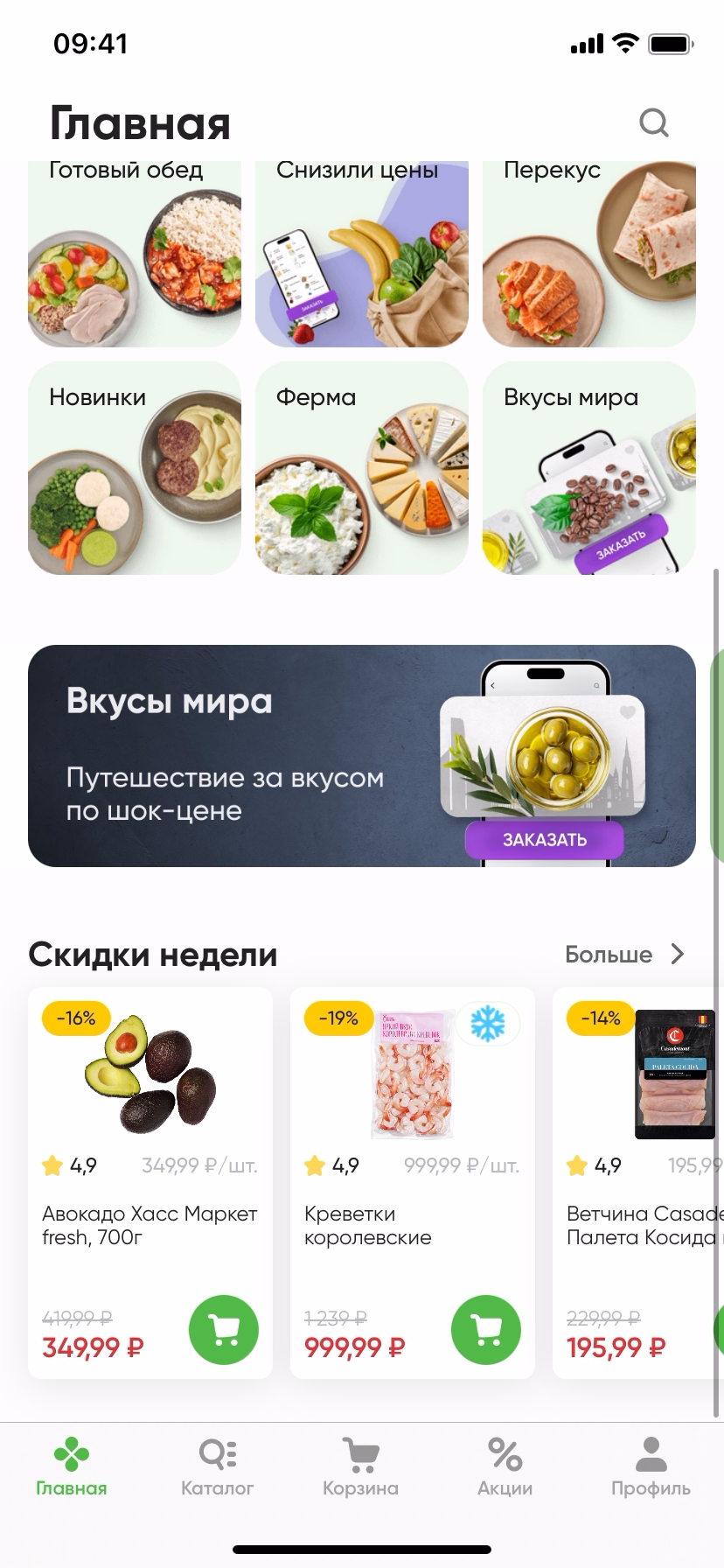
Task: Switch to the Акции tab
Action: (505, 1466)
